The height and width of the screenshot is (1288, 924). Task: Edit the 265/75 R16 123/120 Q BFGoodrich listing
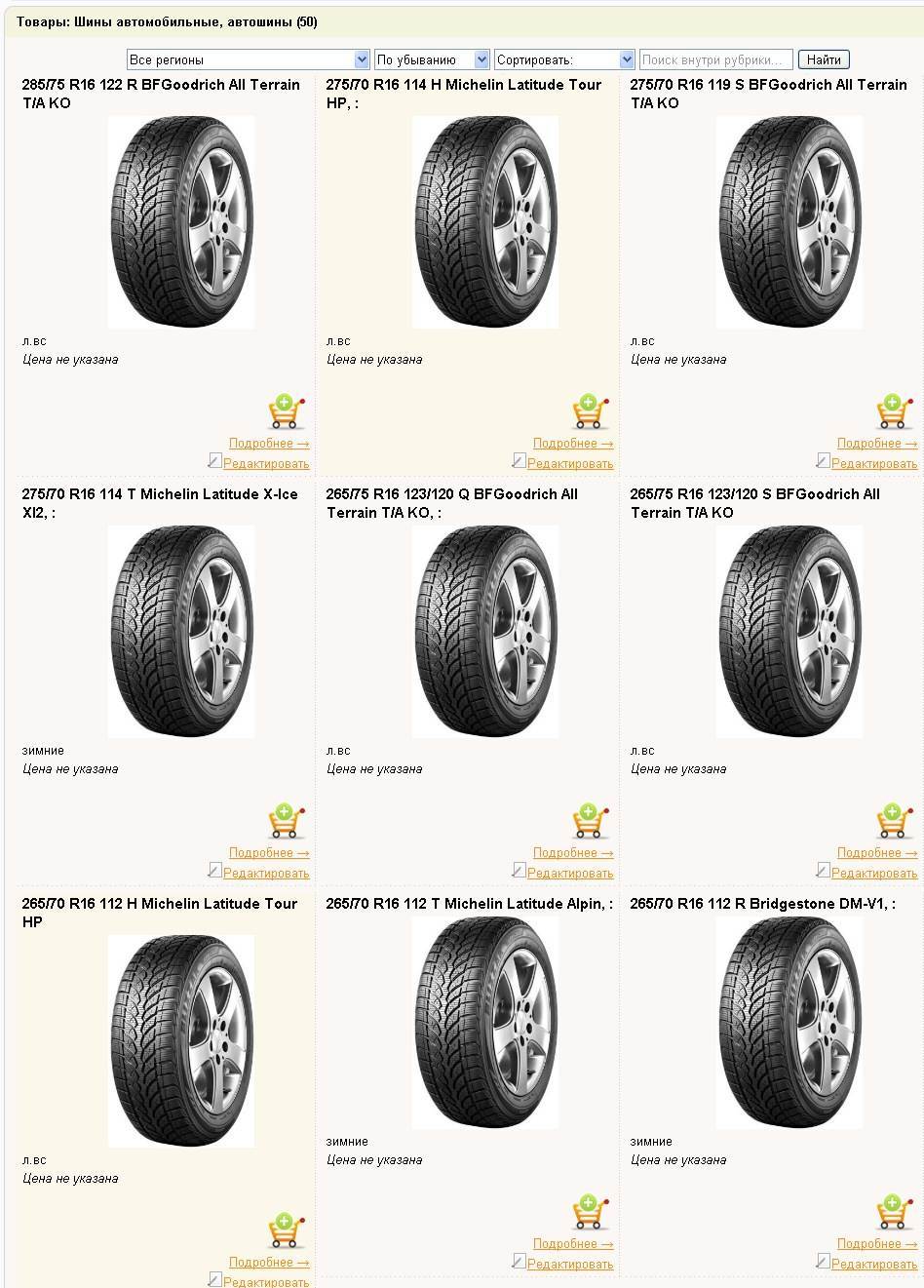(569, 874)
